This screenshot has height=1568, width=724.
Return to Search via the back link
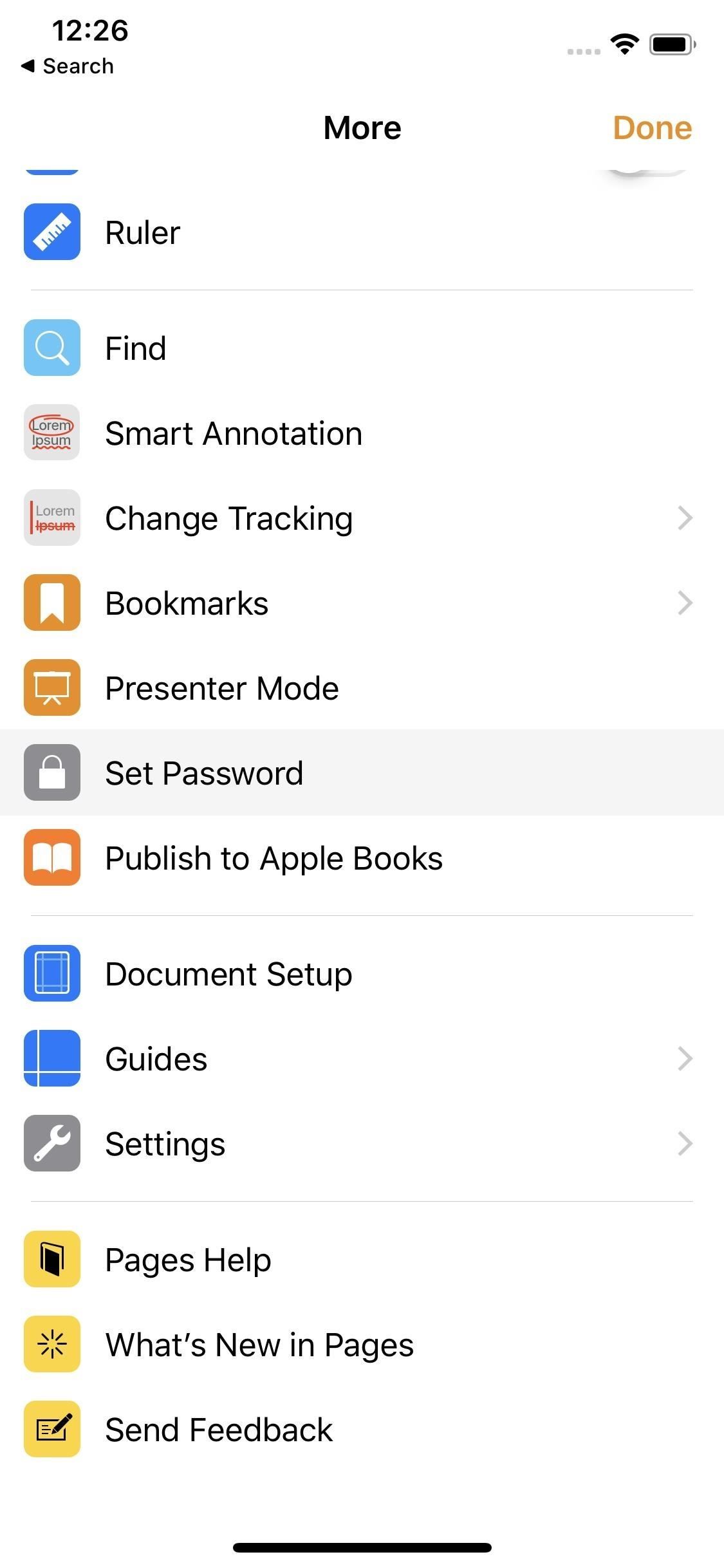point(68,66)
